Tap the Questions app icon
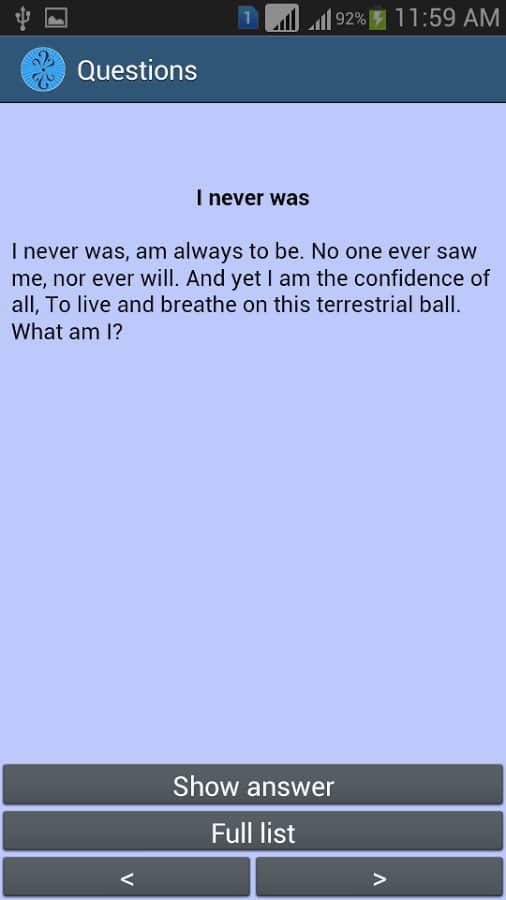Image resolution: width=506 pixels, height=900 pixels. [43, 69]
